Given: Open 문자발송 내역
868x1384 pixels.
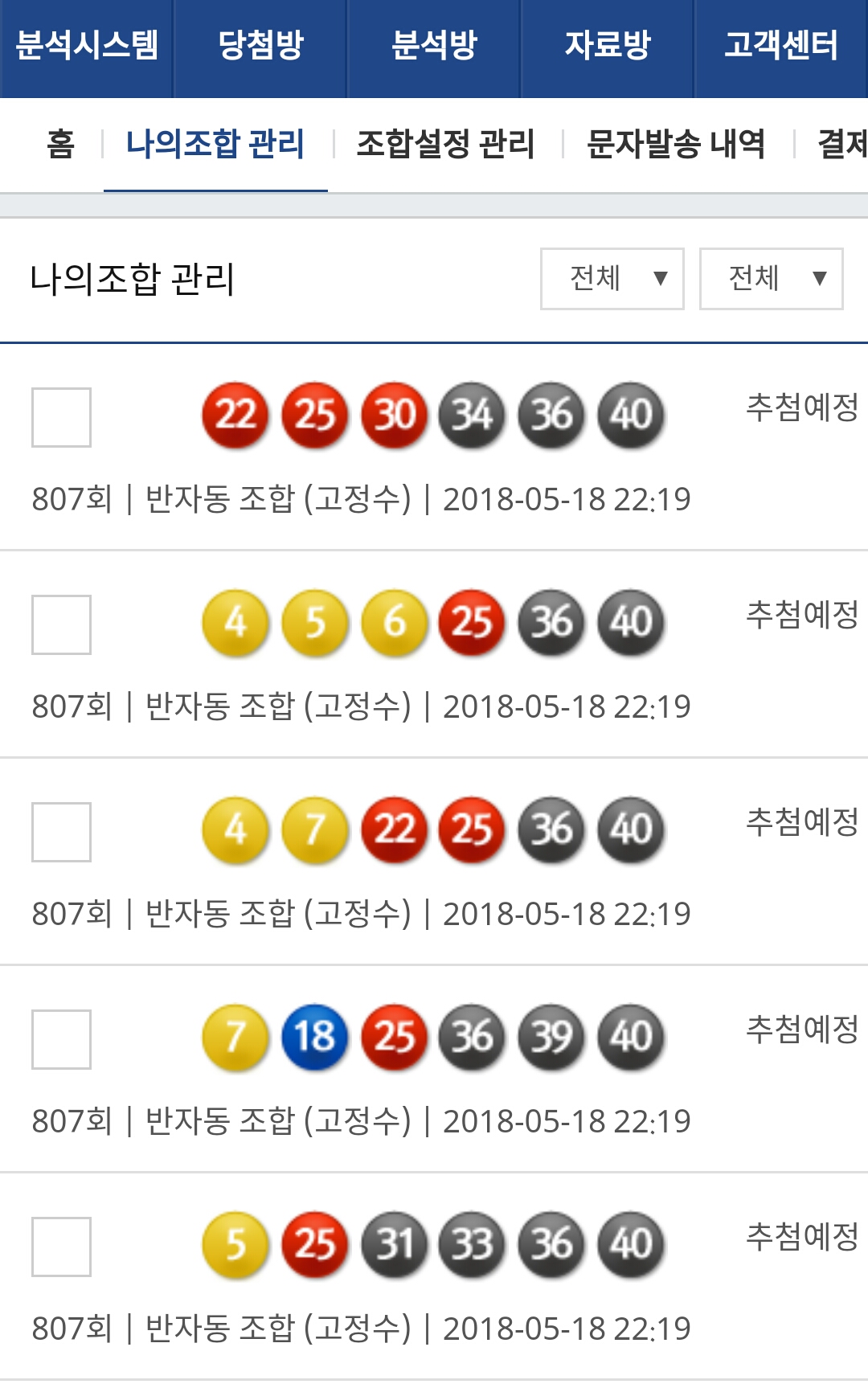Looking at the screenshot, I should (x=675, y=145).
